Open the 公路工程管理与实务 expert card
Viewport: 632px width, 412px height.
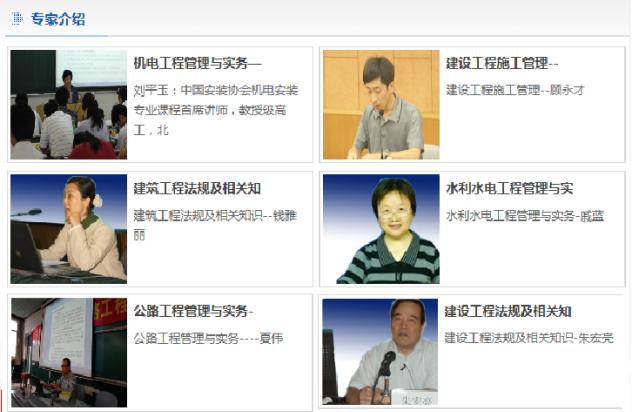coord(193,311)
